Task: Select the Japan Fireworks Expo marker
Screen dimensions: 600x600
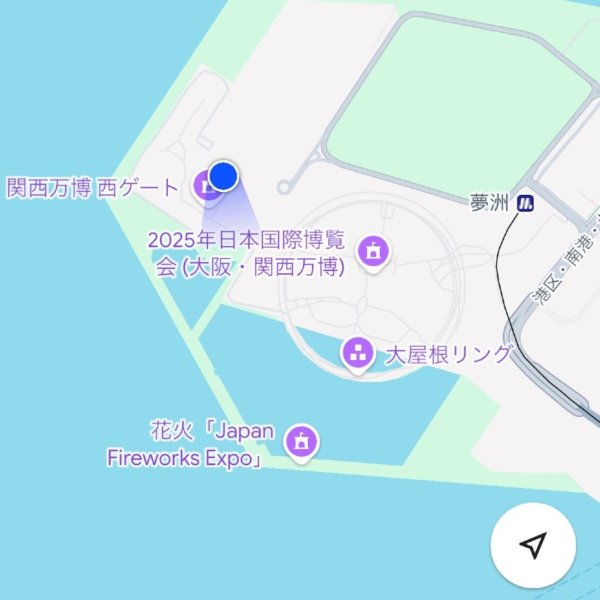Action: point(301,441)
